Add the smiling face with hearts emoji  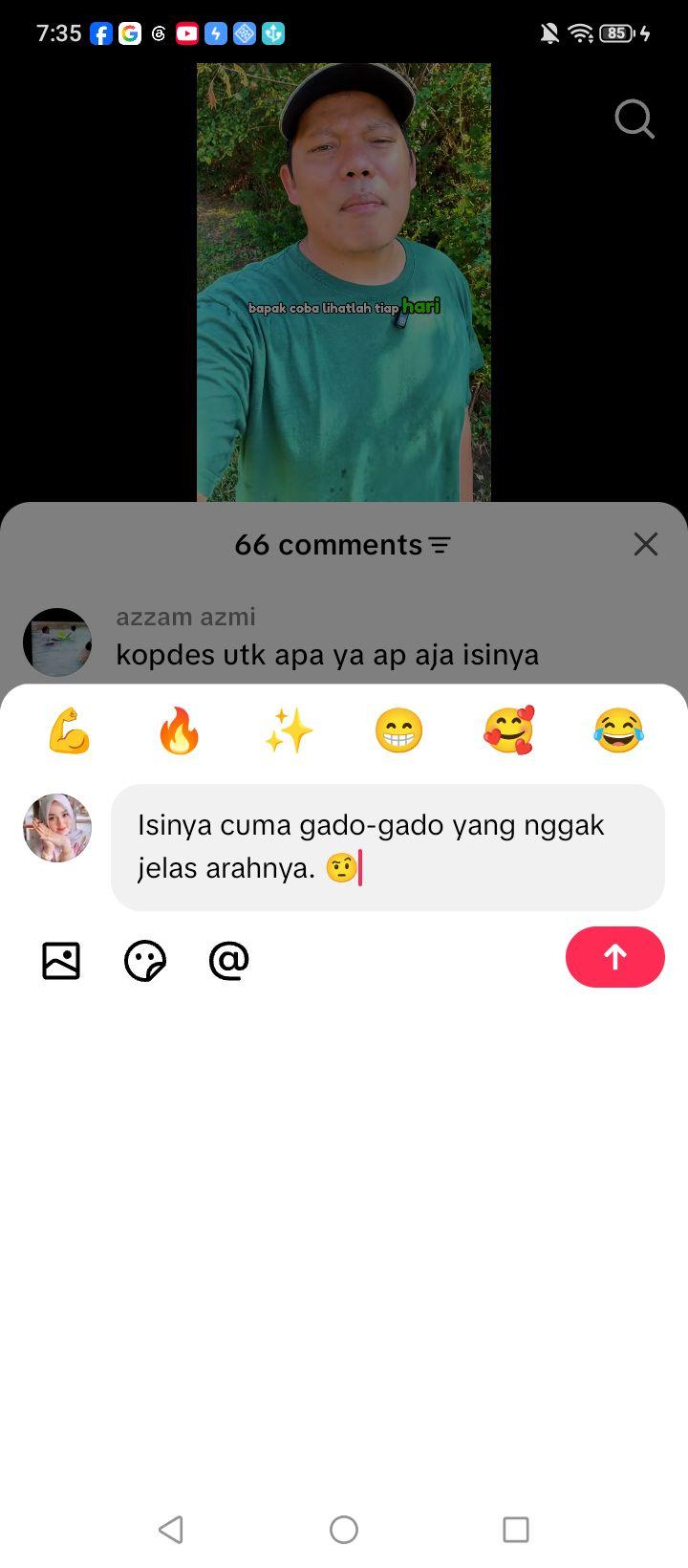pos(508,731)
